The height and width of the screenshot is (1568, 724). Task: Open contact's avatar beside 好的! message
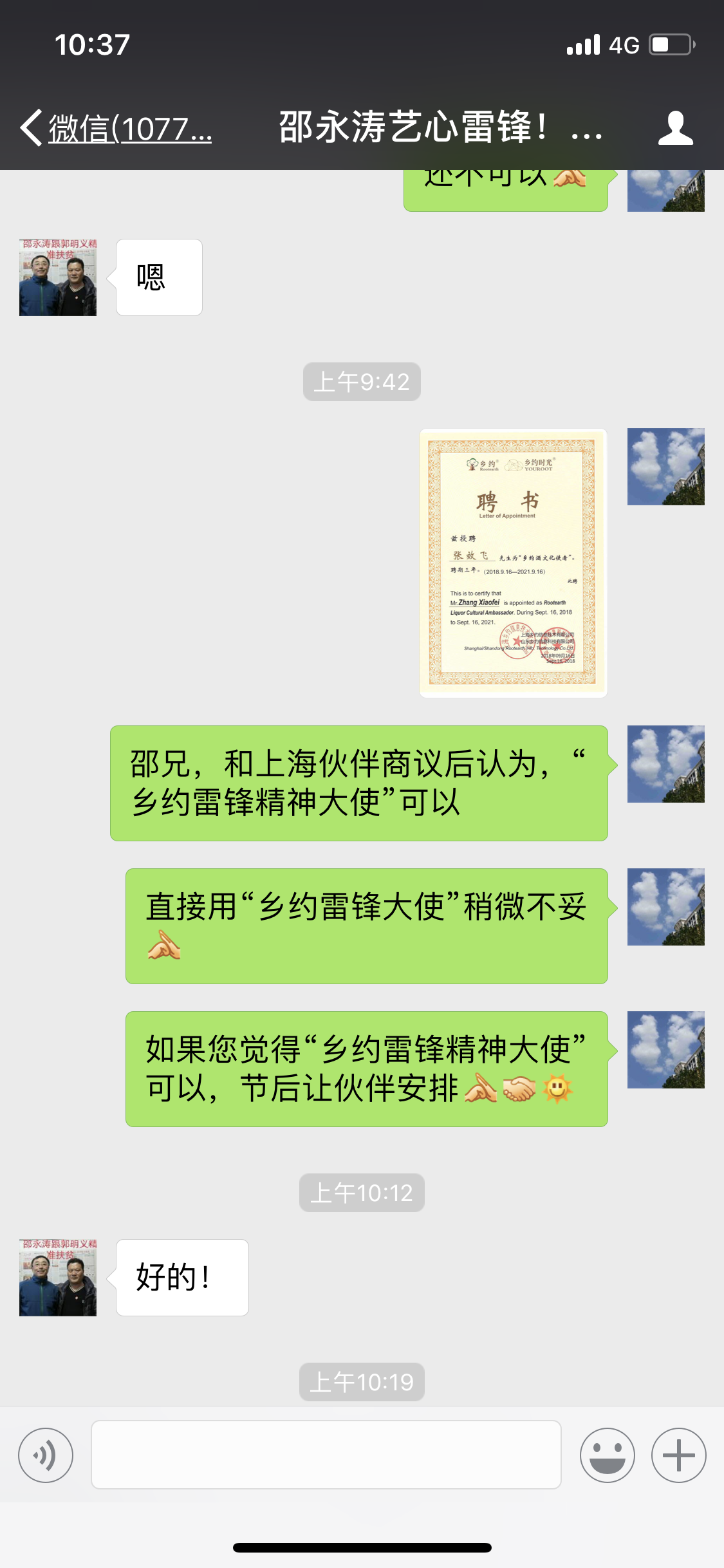tap(58, 1278)
